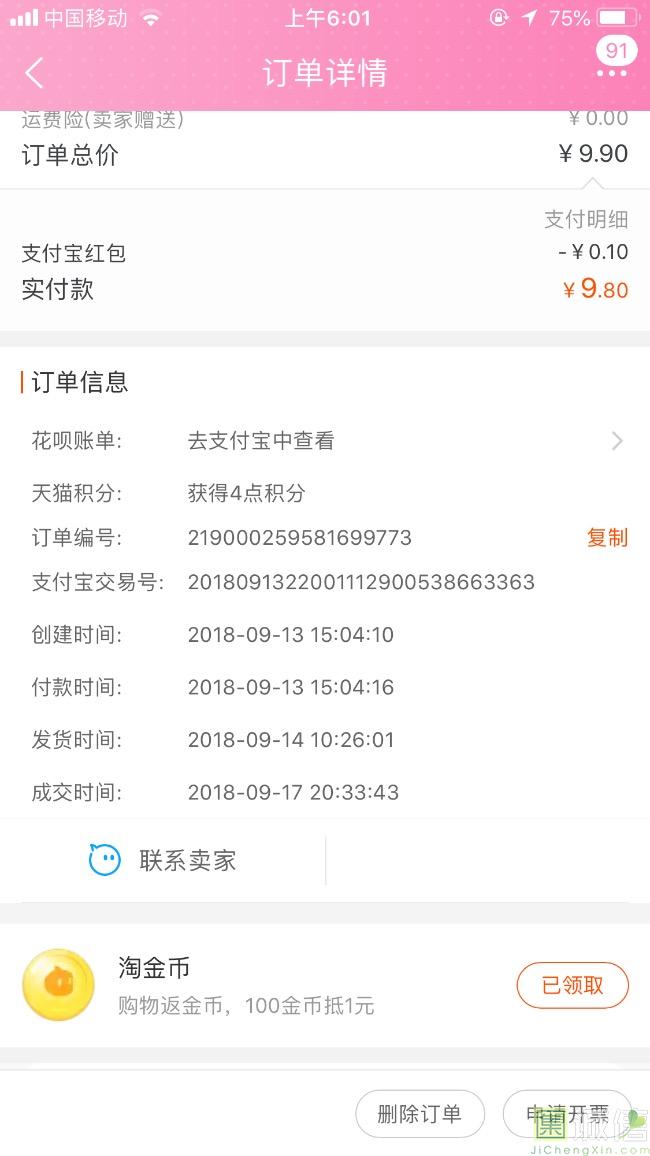Copy the order number with 复制

[607, 537]
